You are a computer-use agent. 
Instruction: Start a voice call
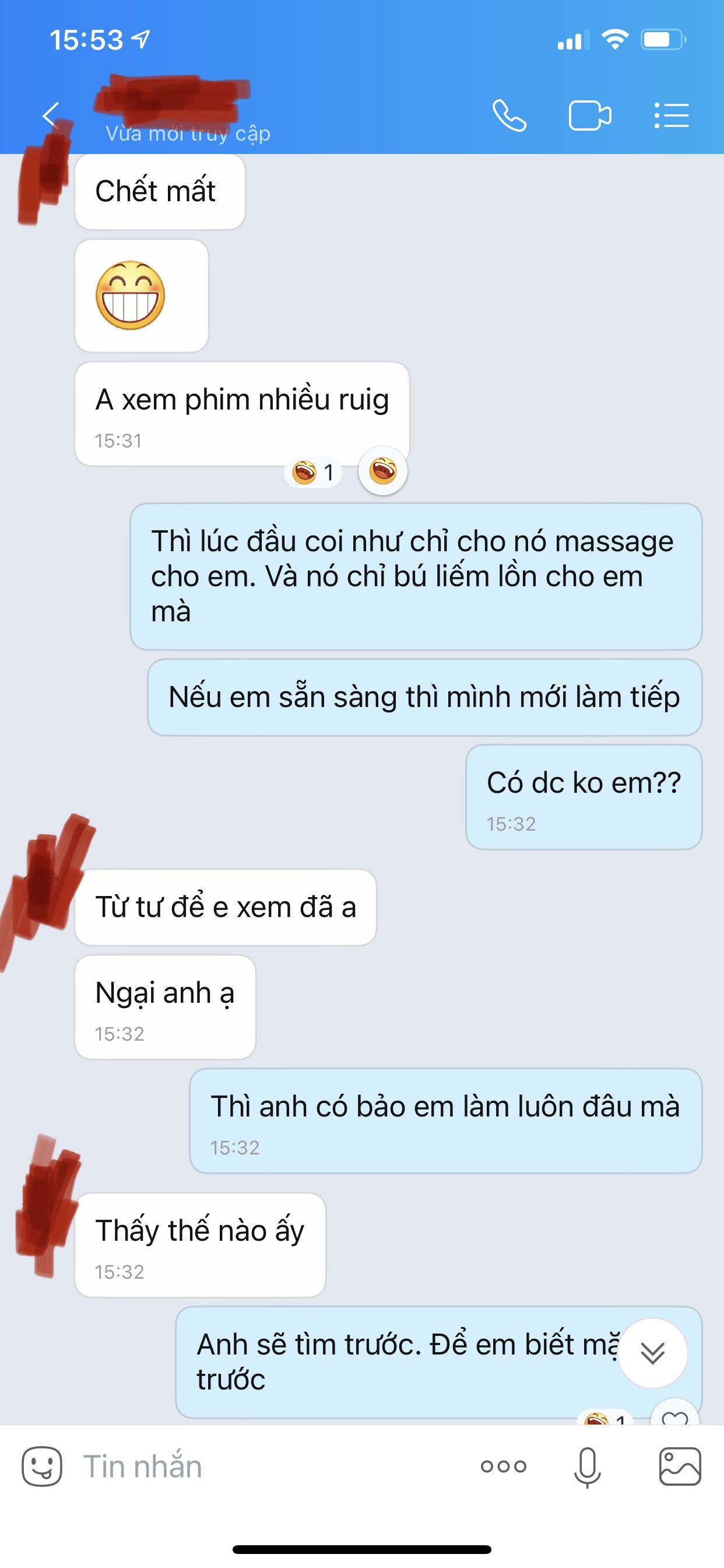point(509,115)
